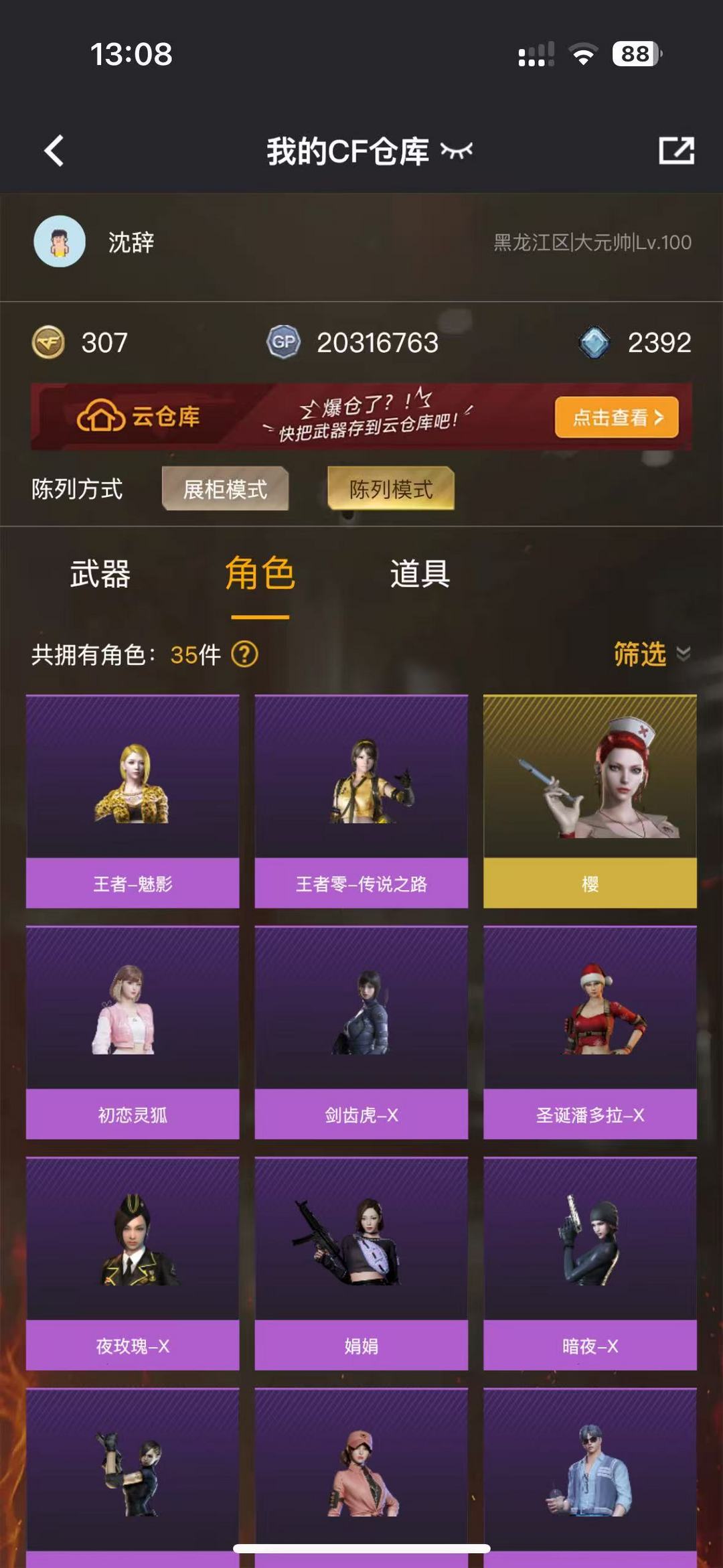Image resolution: width=723 pixels, height=1568 pixels.
Task: Switch to the 武器 tab
Action: [x=100, y=574]
